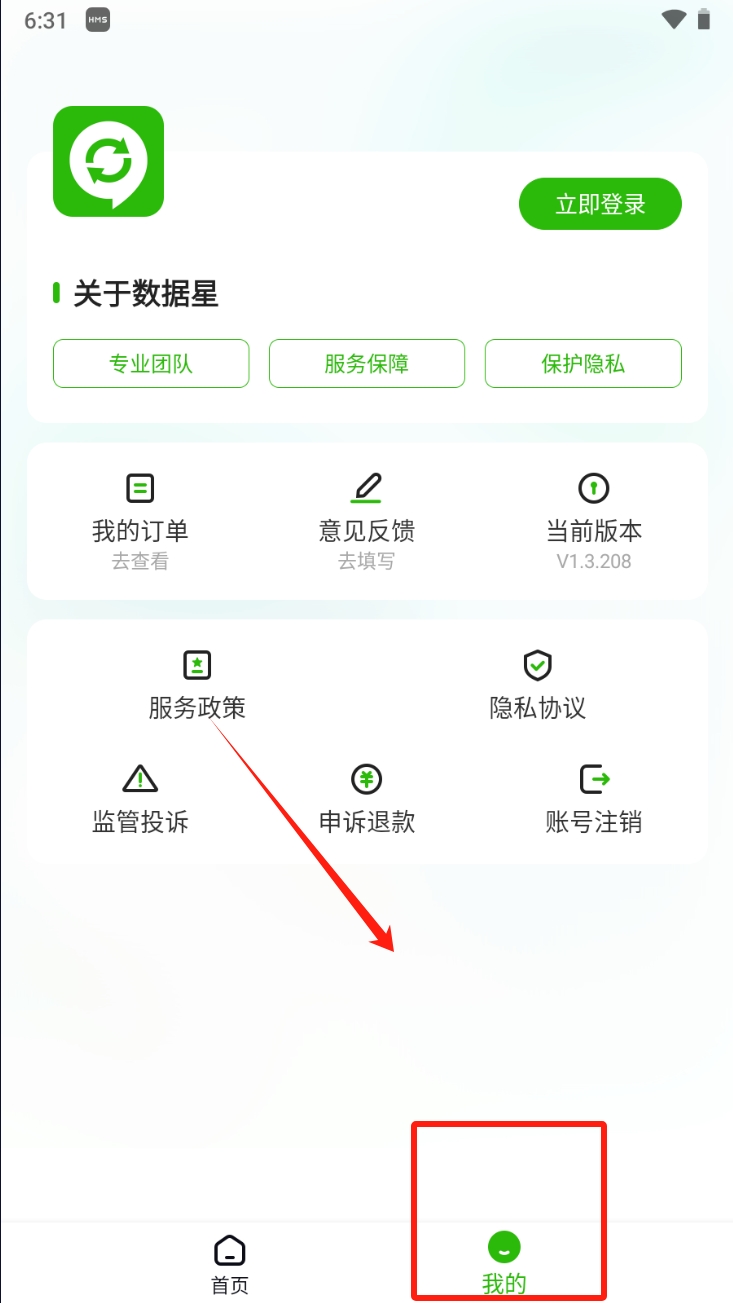Image resolution: width=733 pixels, height=1303 pixels.
Task: Select the 我的 tab
Action: [x=504, y=1263]
